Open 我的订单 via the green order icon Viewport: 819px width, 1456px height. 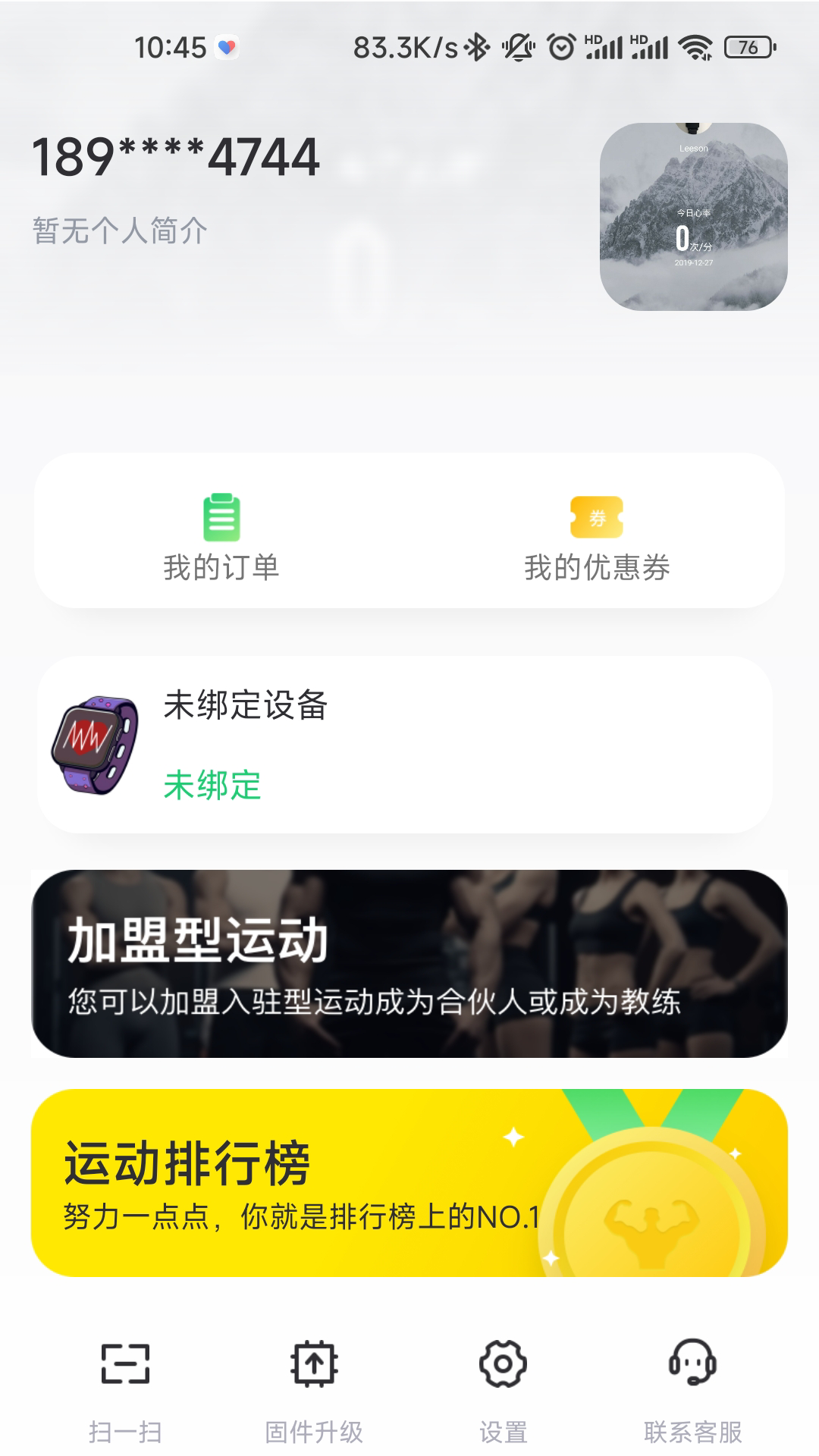(220, 516)
